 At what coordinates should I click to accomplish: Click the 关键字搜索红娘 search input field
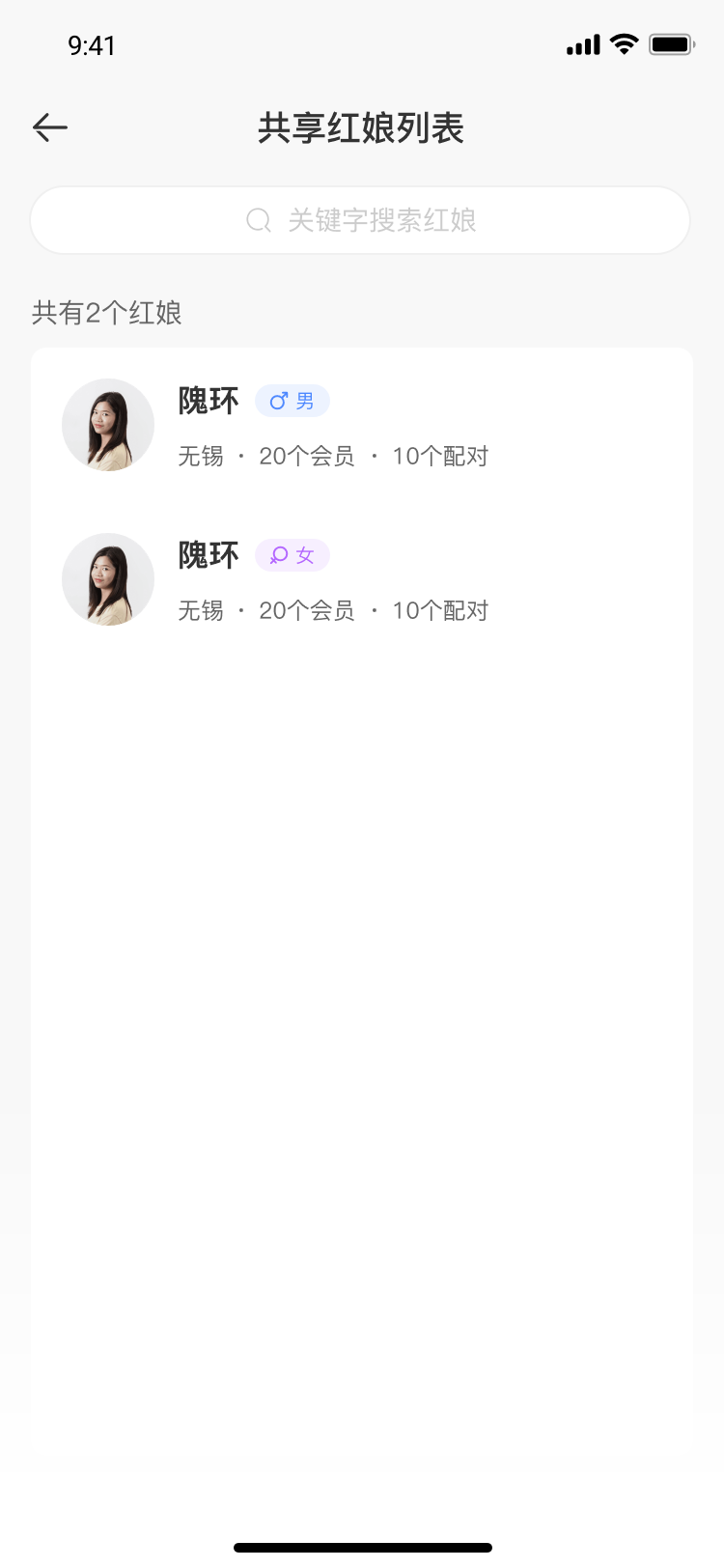point(381,220)
